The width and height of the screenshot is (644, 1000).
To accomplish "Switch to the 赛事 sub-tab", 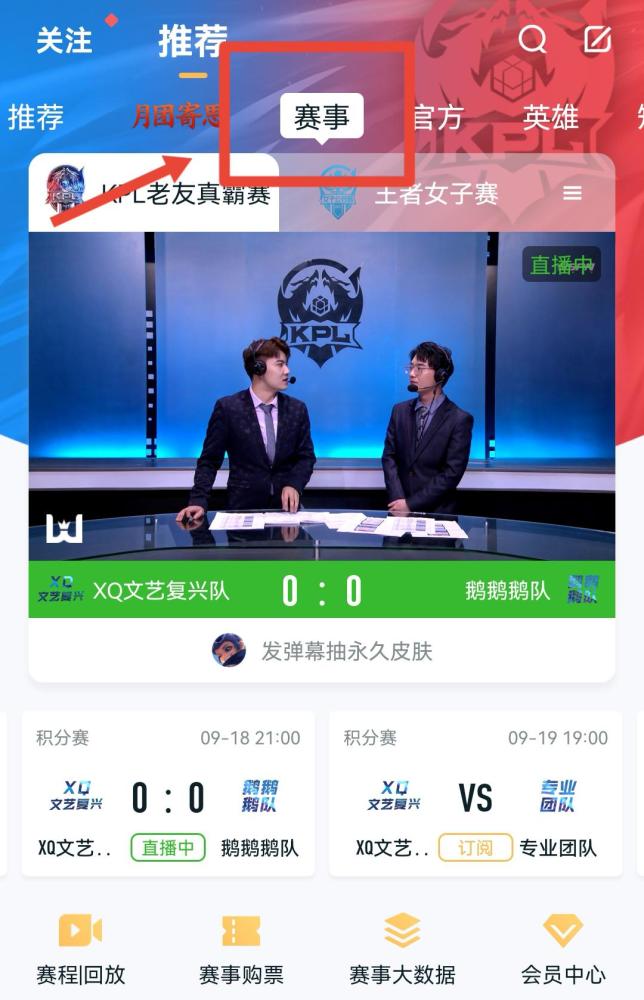I will tap(321, 117).
